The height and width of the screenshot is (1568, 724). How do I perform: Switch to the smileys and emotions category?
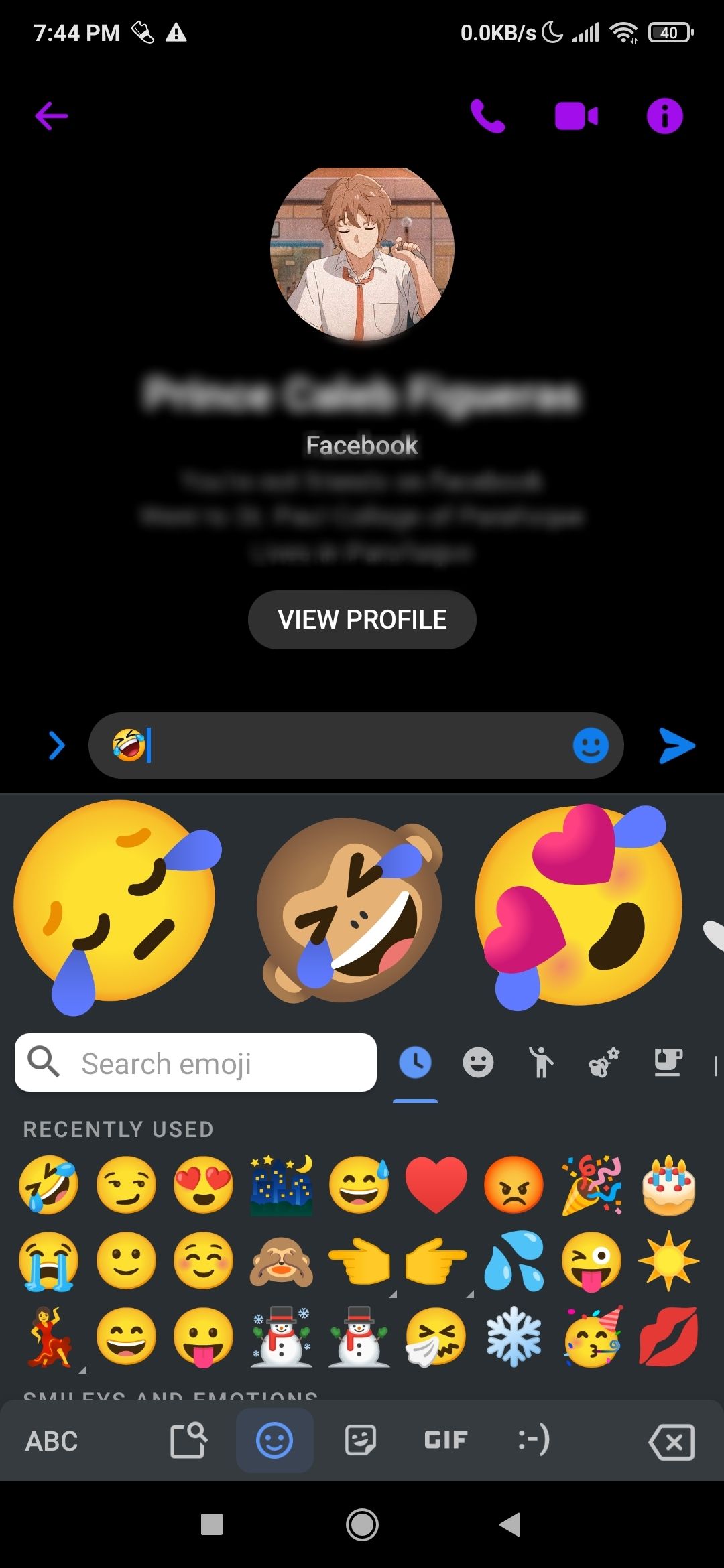[x=478, y=1063]
